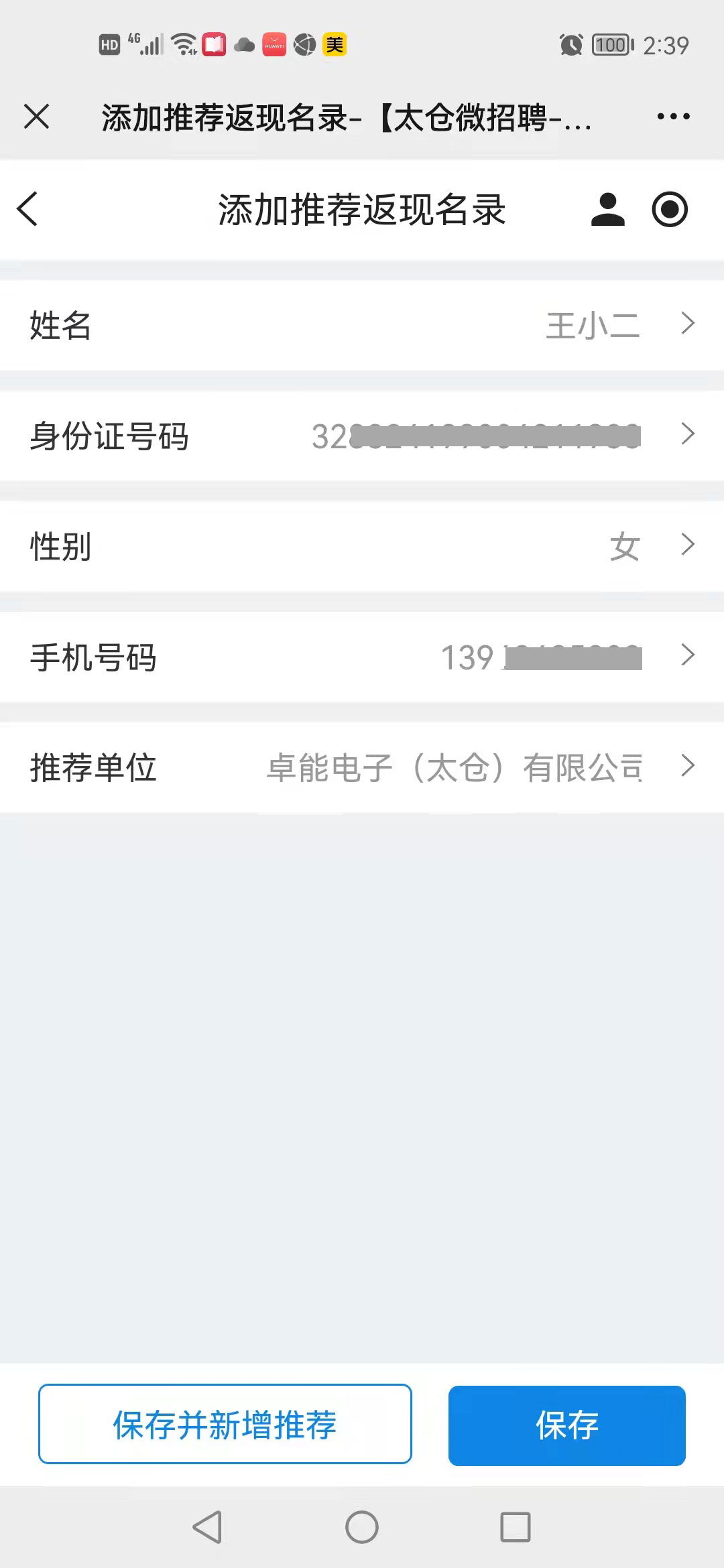Go to the system home screen

[x=362, y=1527]
